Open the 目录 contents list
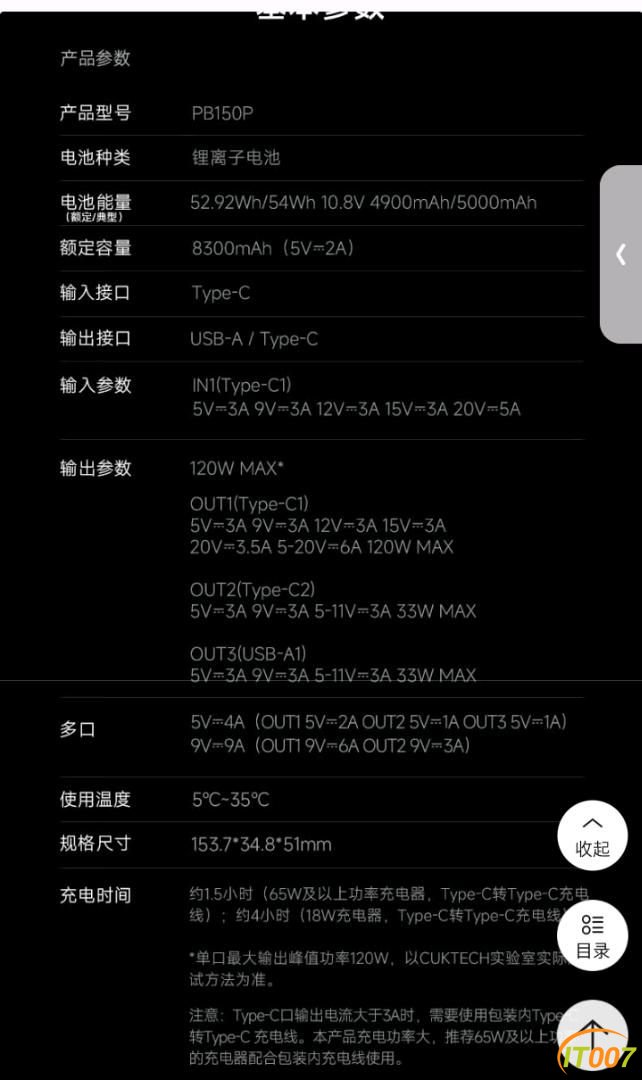Viewport: 642px width, 1080px height. (x=592, y=937)
